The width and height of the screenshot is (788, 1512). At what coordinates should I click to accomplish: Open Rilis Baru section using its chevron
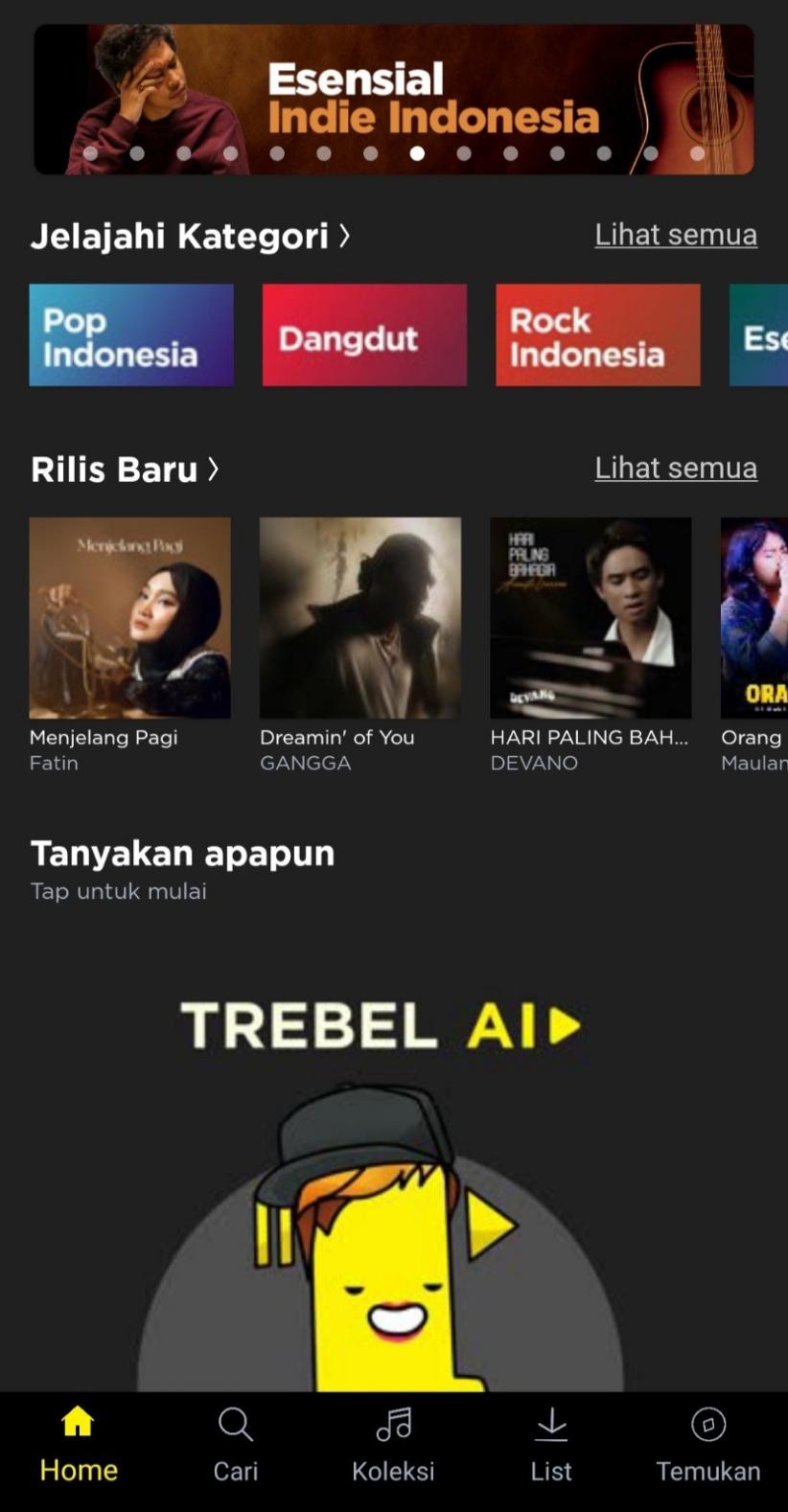coord(213,470)
